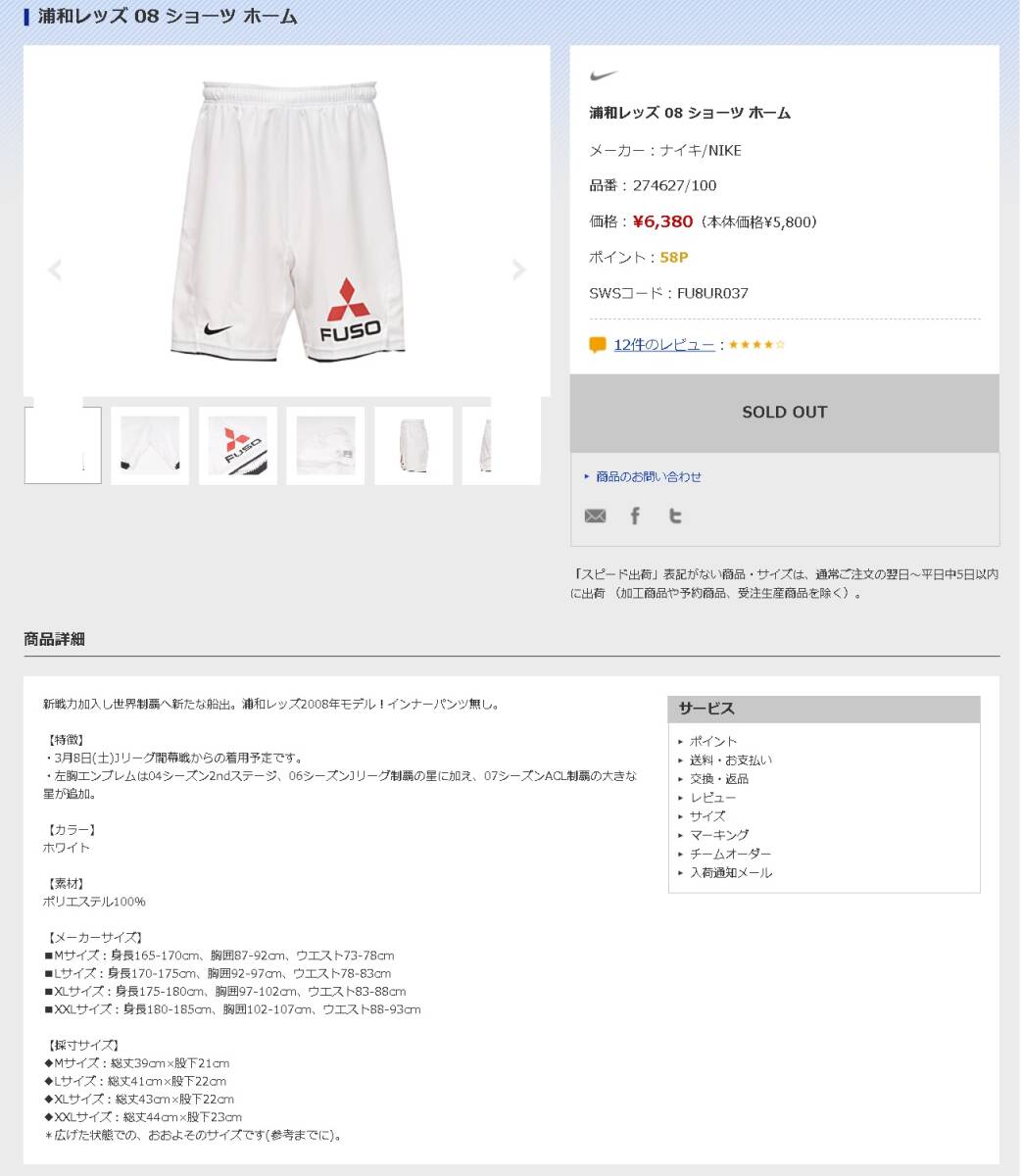Open the 商品のお問い合わせ inquiry link
This screenshot has height=1176, width=1022.
coord(649,476)
